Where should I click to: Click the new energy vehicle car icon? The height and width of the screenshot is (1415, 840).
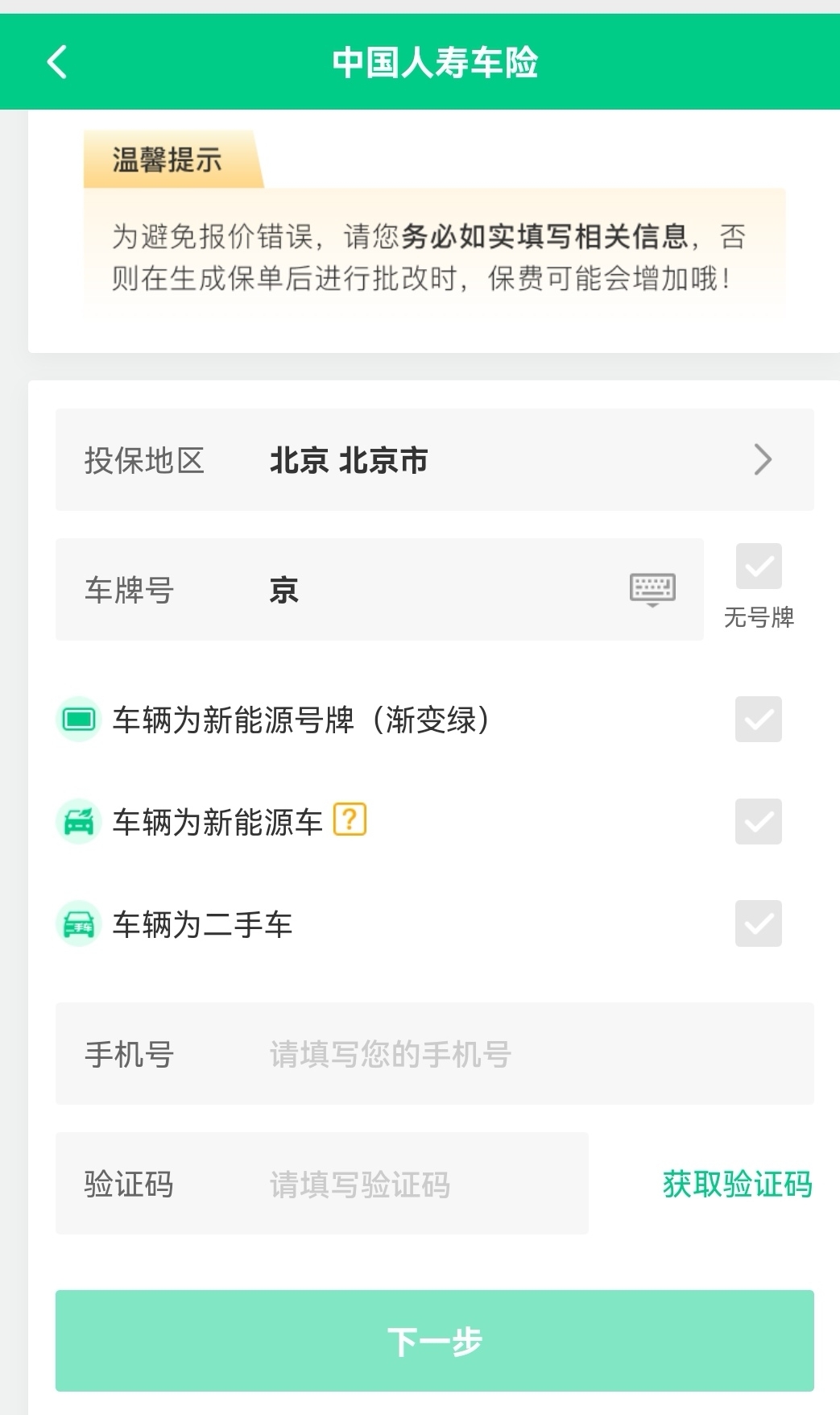(78, 821)
